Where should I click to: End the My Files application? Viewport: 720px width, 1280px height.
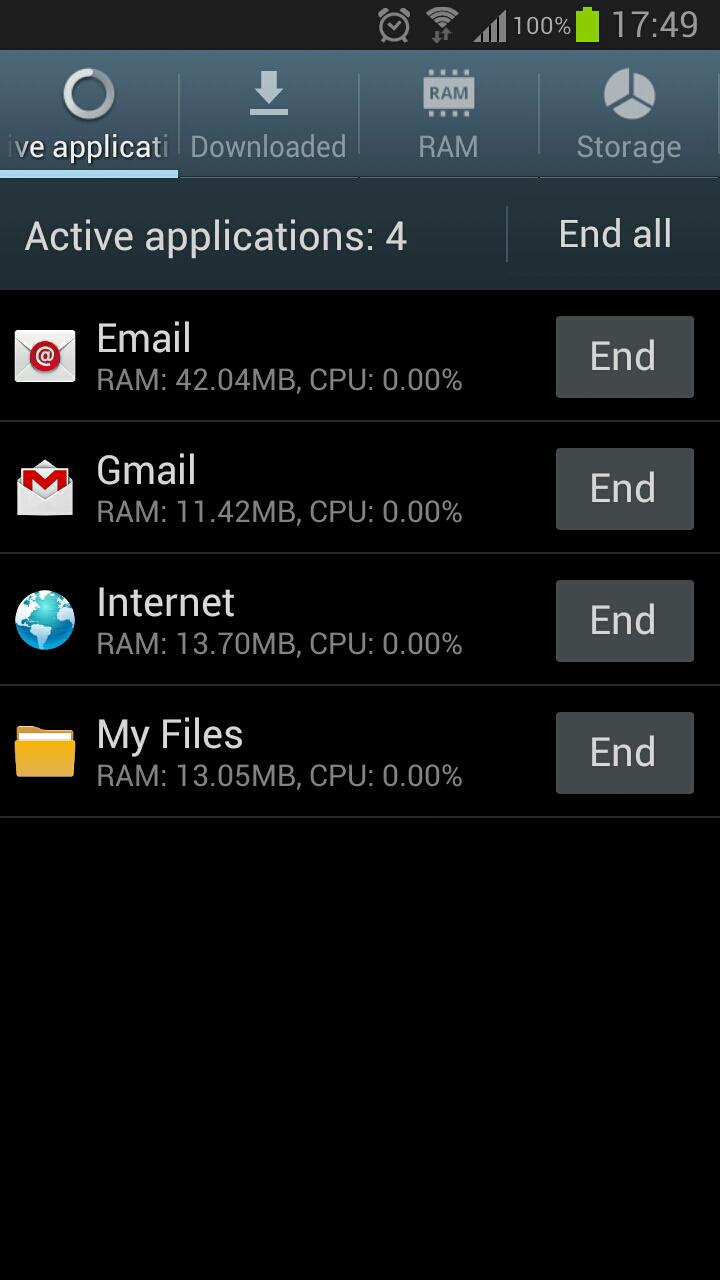tap(624, 752)
